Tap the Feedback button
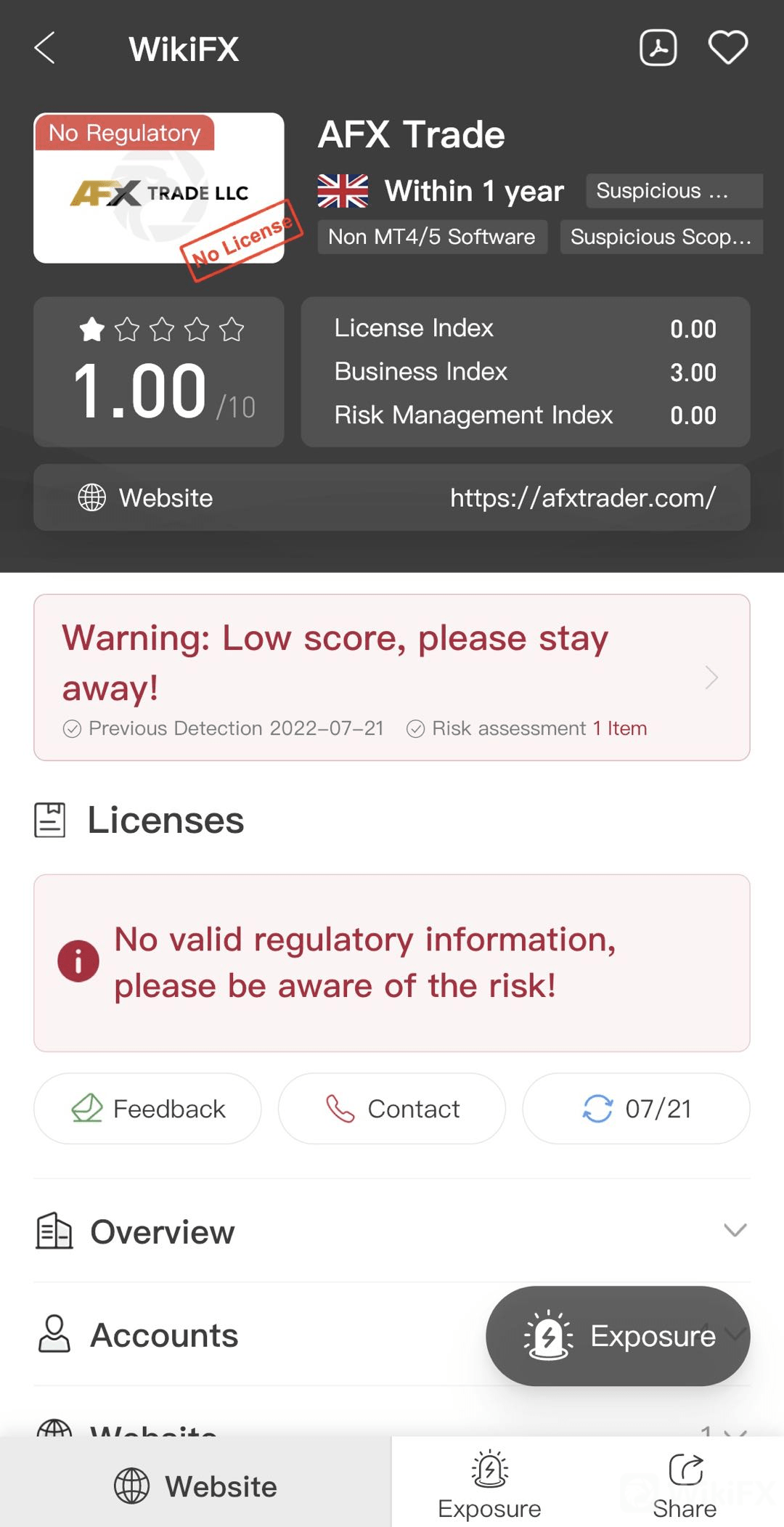Image resolution: width=784 pixels, height=1527 pixels. pyautogui.click(x=147, y=1109)
